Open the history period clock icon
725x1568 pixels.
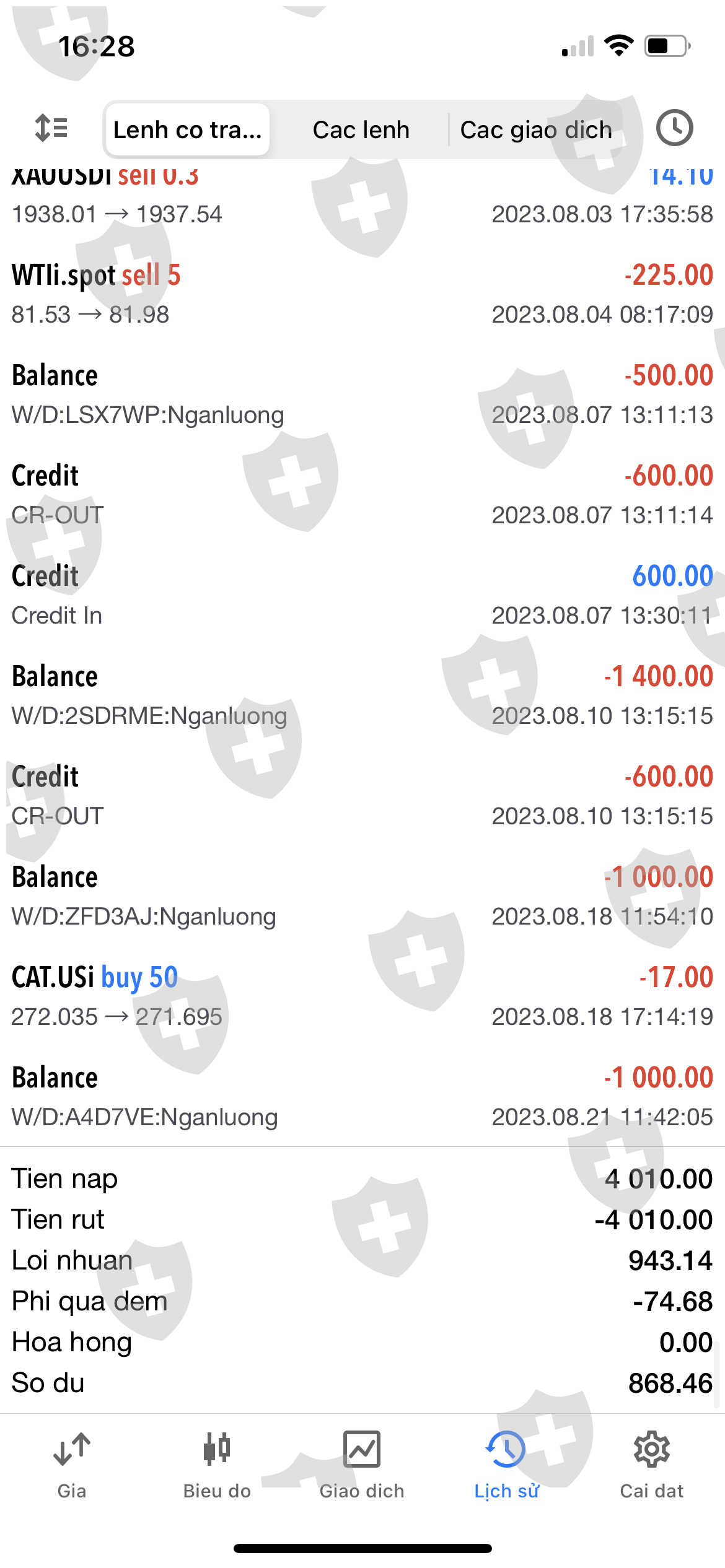tap(674, 128)
